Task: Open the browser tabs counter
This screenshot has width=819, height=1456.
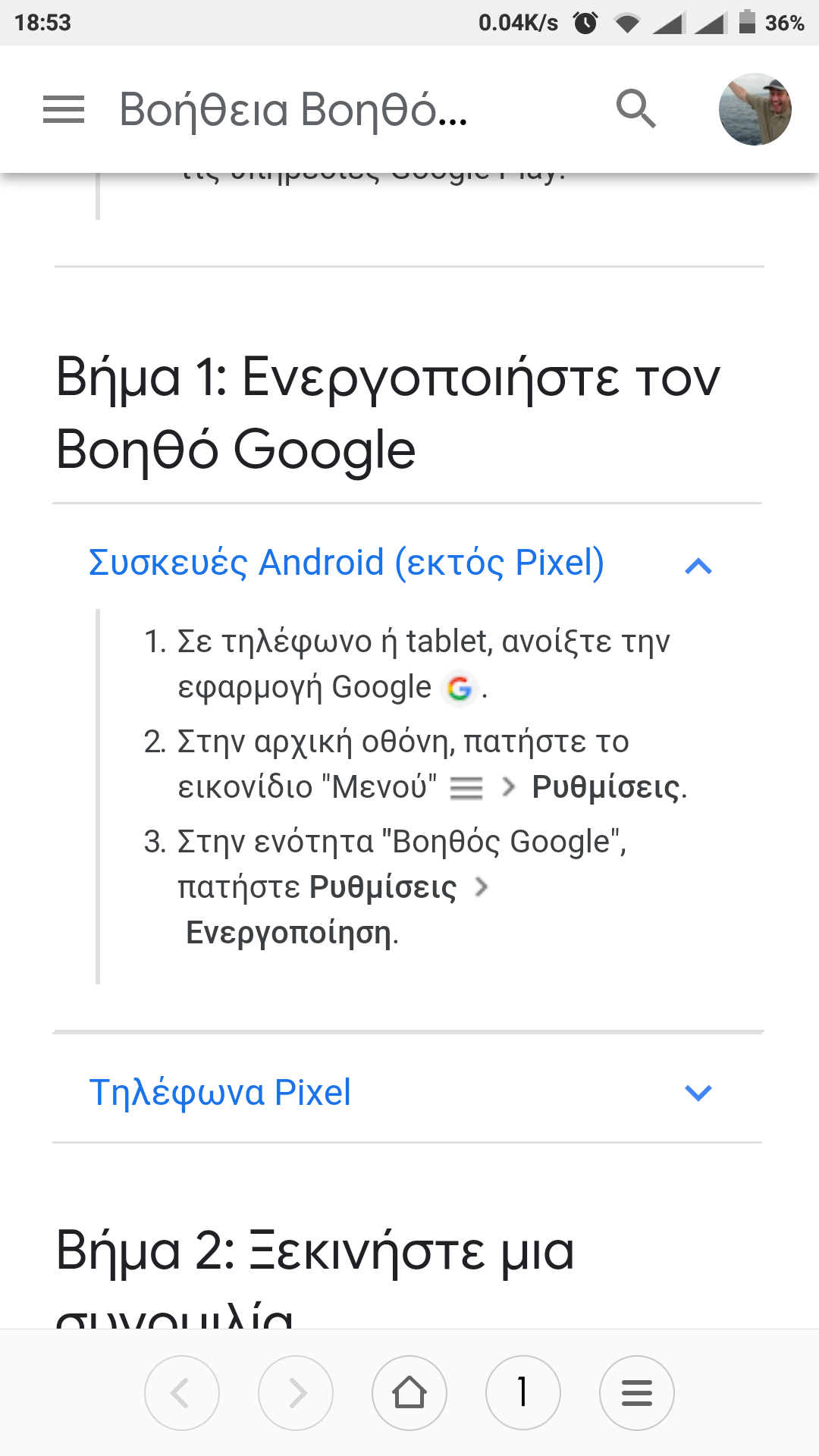Action: (523, 1393)
